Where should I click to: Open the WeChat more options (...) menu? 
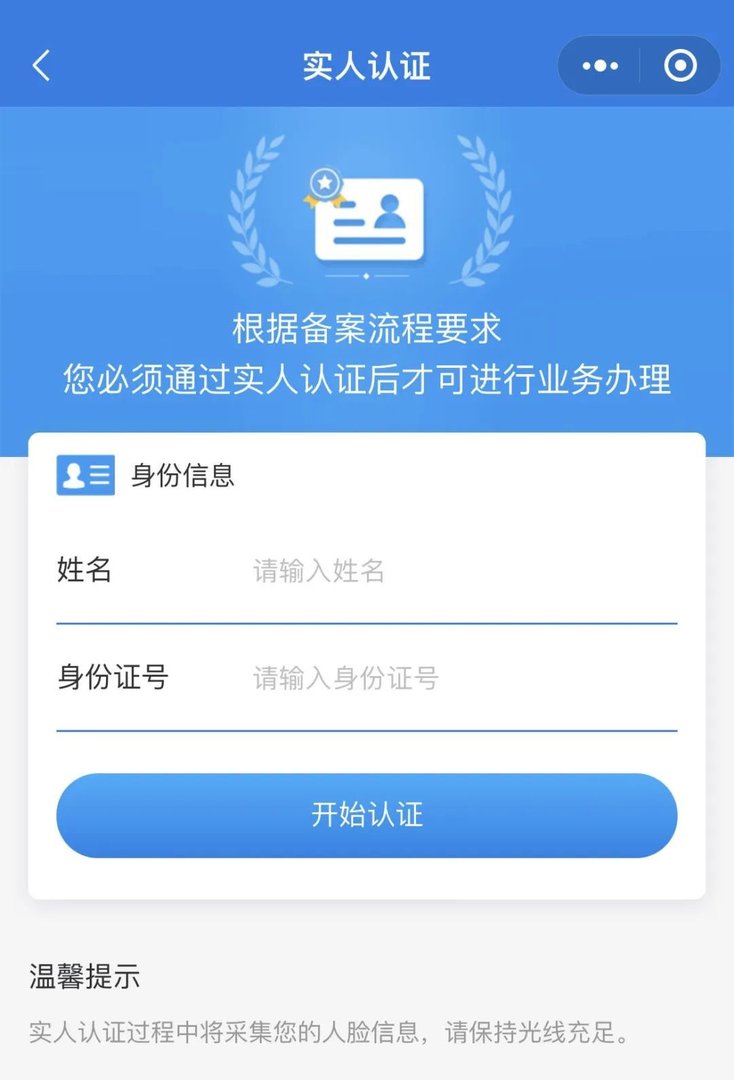click(599, 64)
